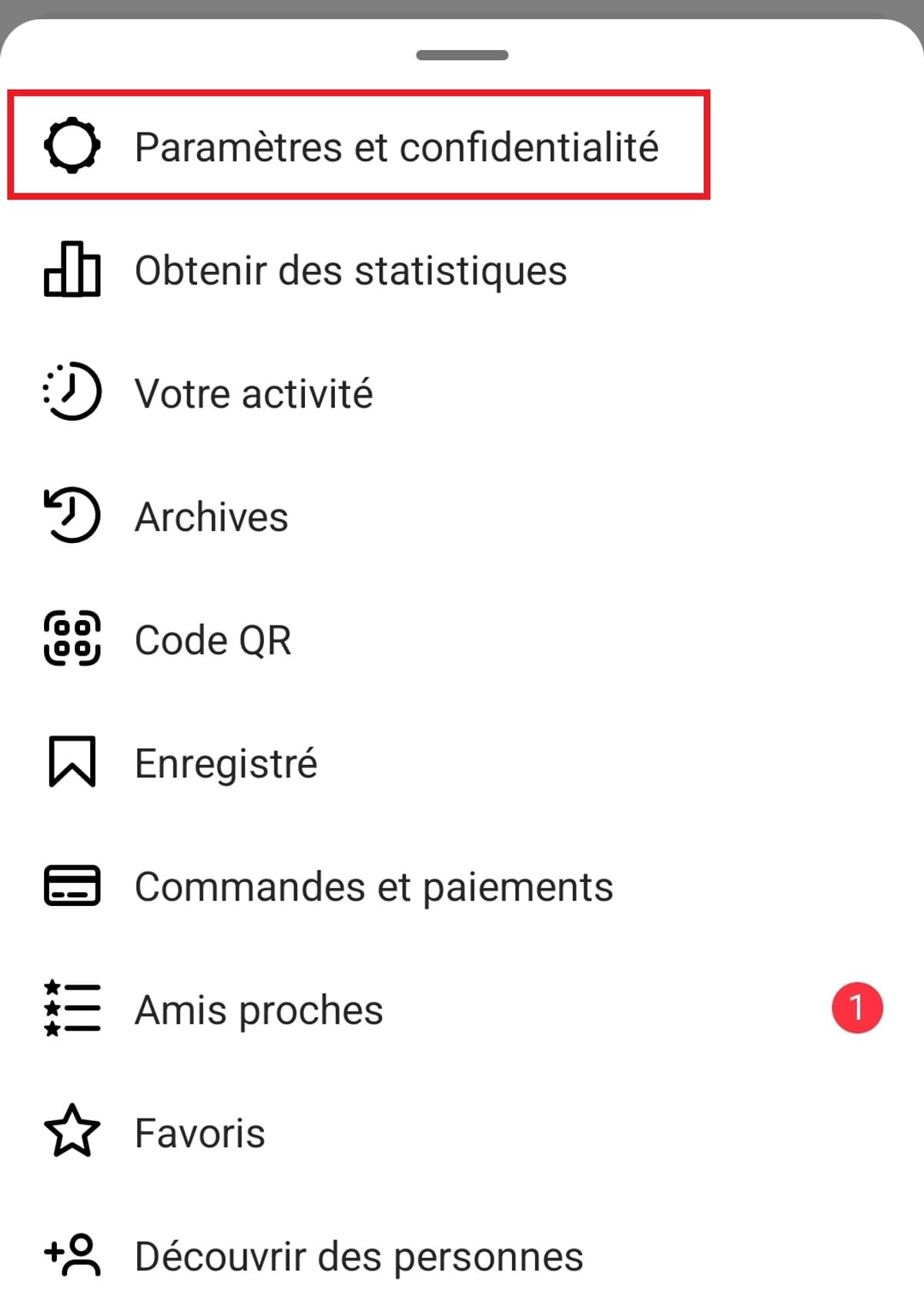Viewport: 924px width, 1315px height.
Task: Select Enregistré
Action: point(227,763)
